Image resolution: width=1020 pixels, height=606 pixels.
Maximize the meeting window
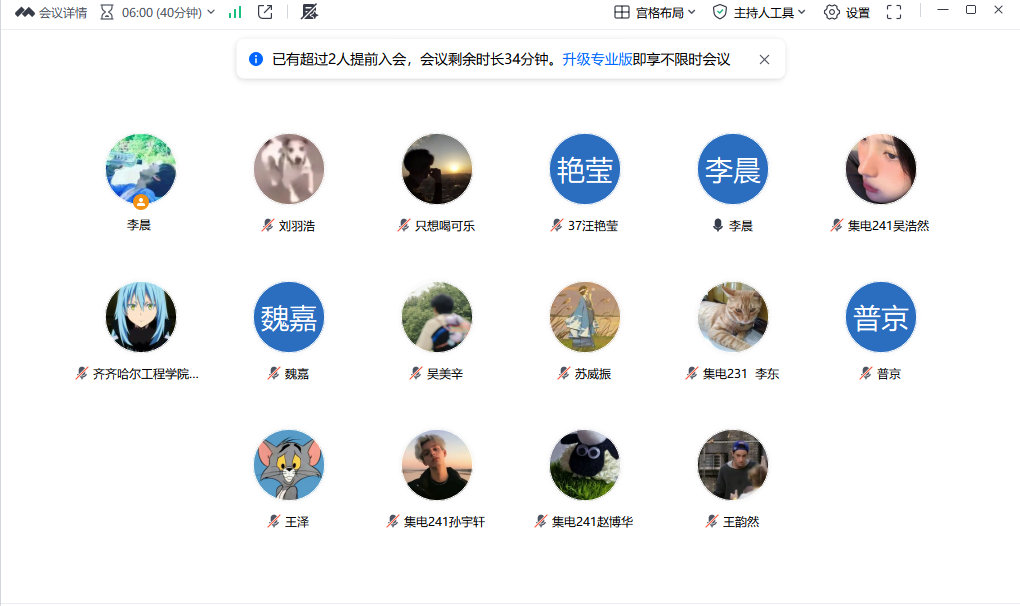(x=970, y=9)
